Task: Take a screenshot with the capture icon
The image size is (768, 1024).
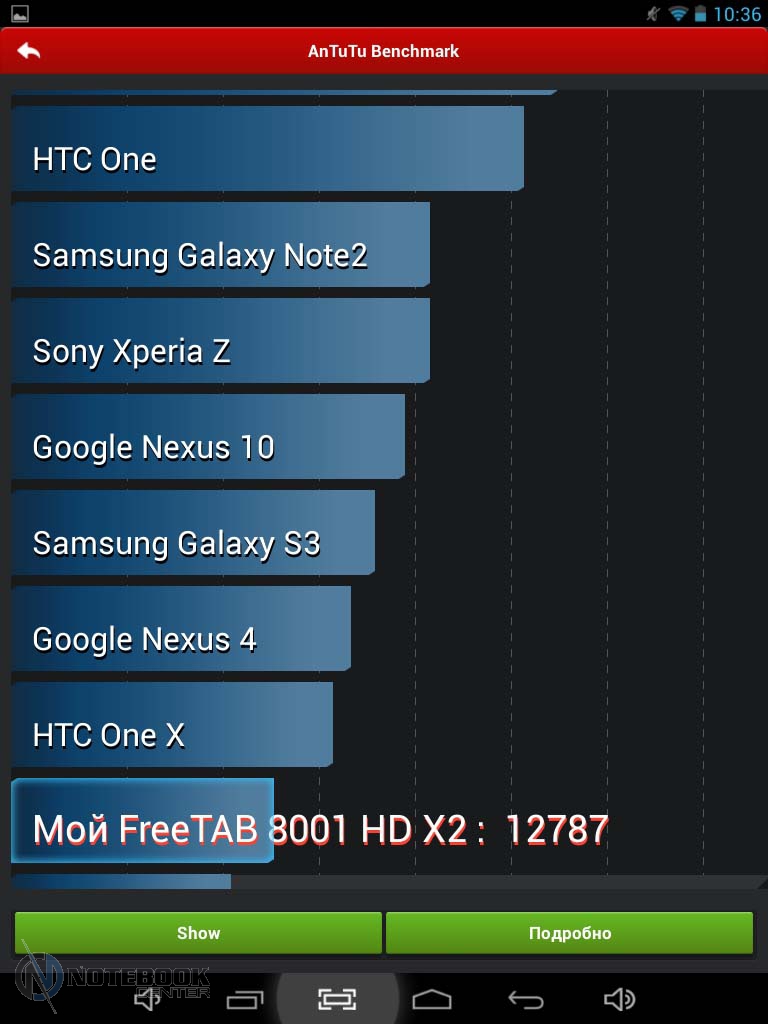Action: pos(338,998)
